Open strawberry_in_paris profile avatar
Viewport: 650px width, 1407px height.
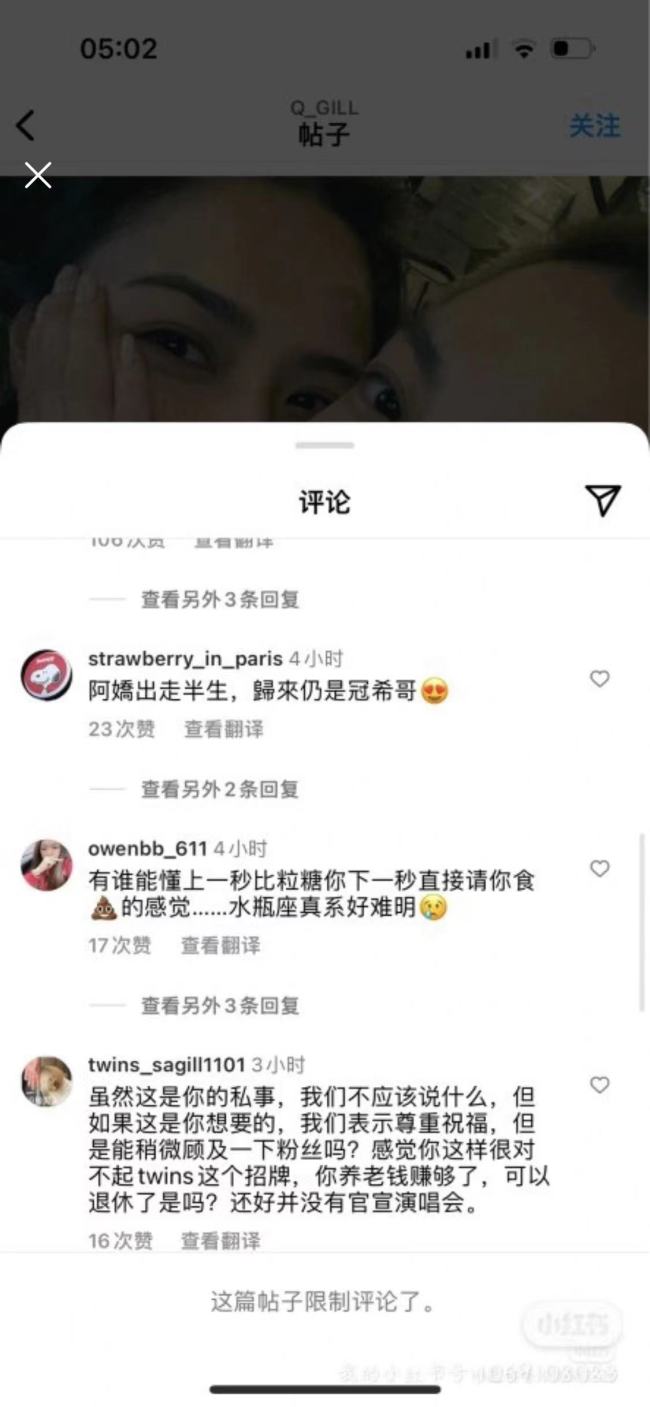tap(46, 675)
